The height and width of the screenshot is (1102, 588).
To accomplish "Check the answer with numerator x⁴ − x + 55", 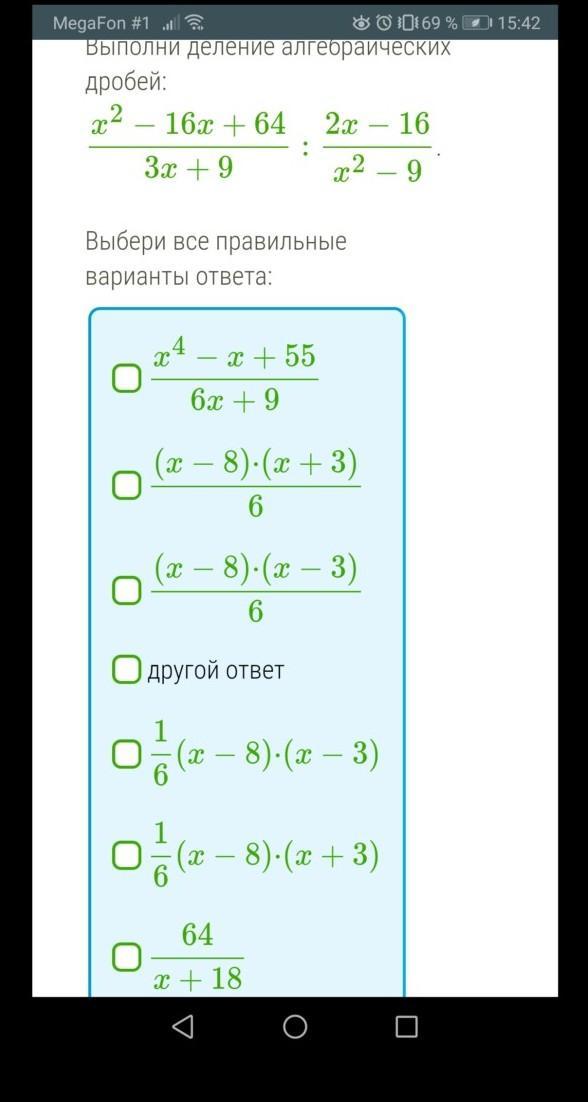I will pyautogui.click(x=126, y=380).
